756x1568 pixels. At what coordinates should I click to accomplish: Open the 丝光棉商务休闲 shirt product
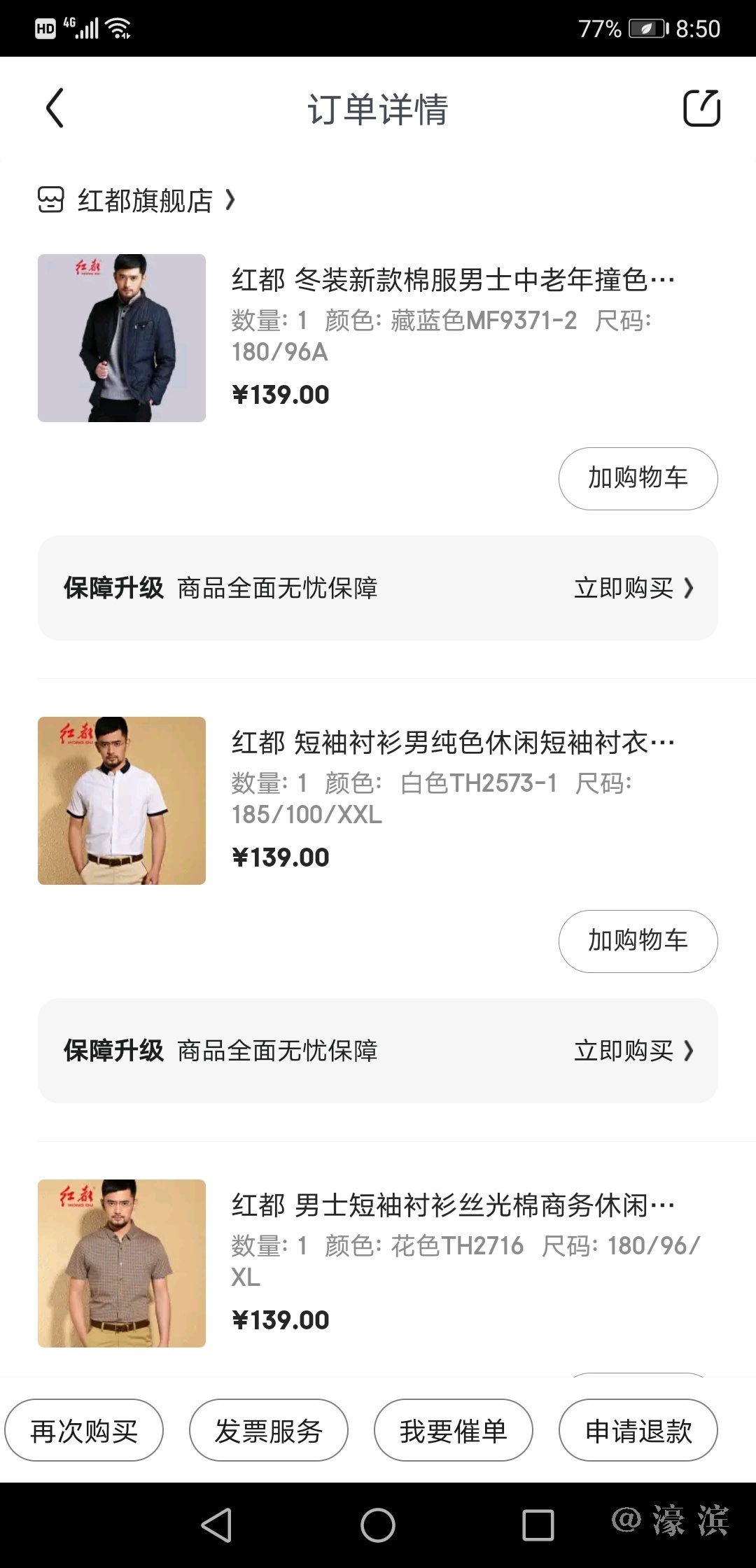coord(452,1205)
